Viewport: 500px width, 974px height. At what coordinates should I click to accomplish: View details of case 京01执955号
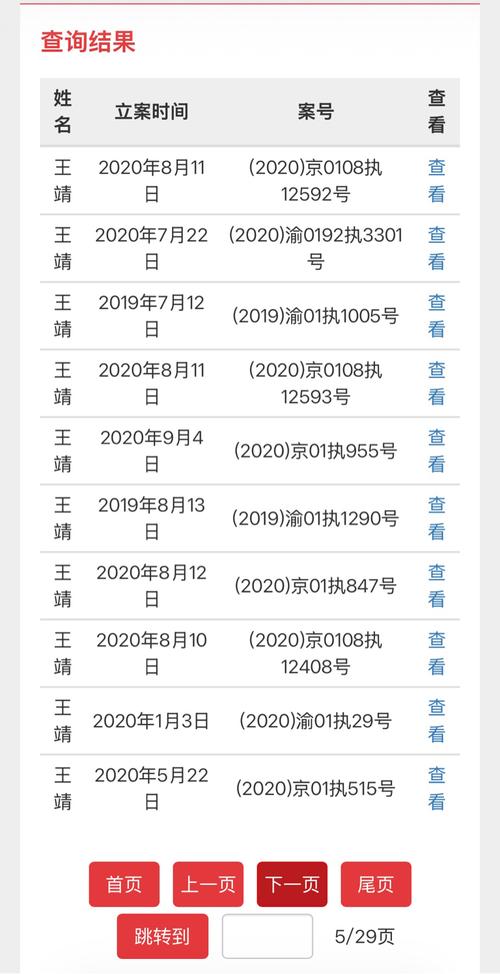click(x=437, y=450)
